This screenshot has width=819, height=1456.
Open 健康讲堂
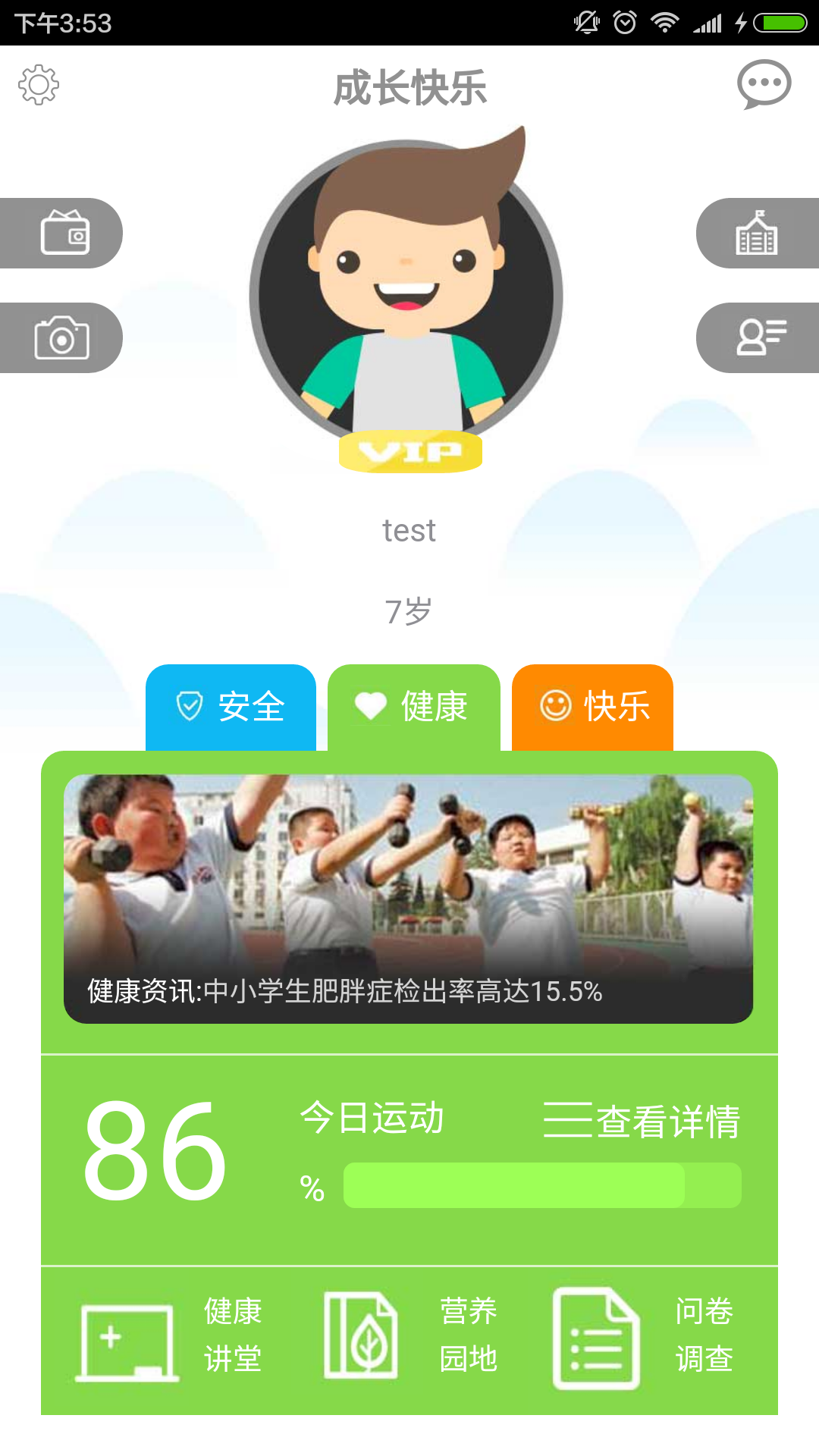pos(171,1336)
